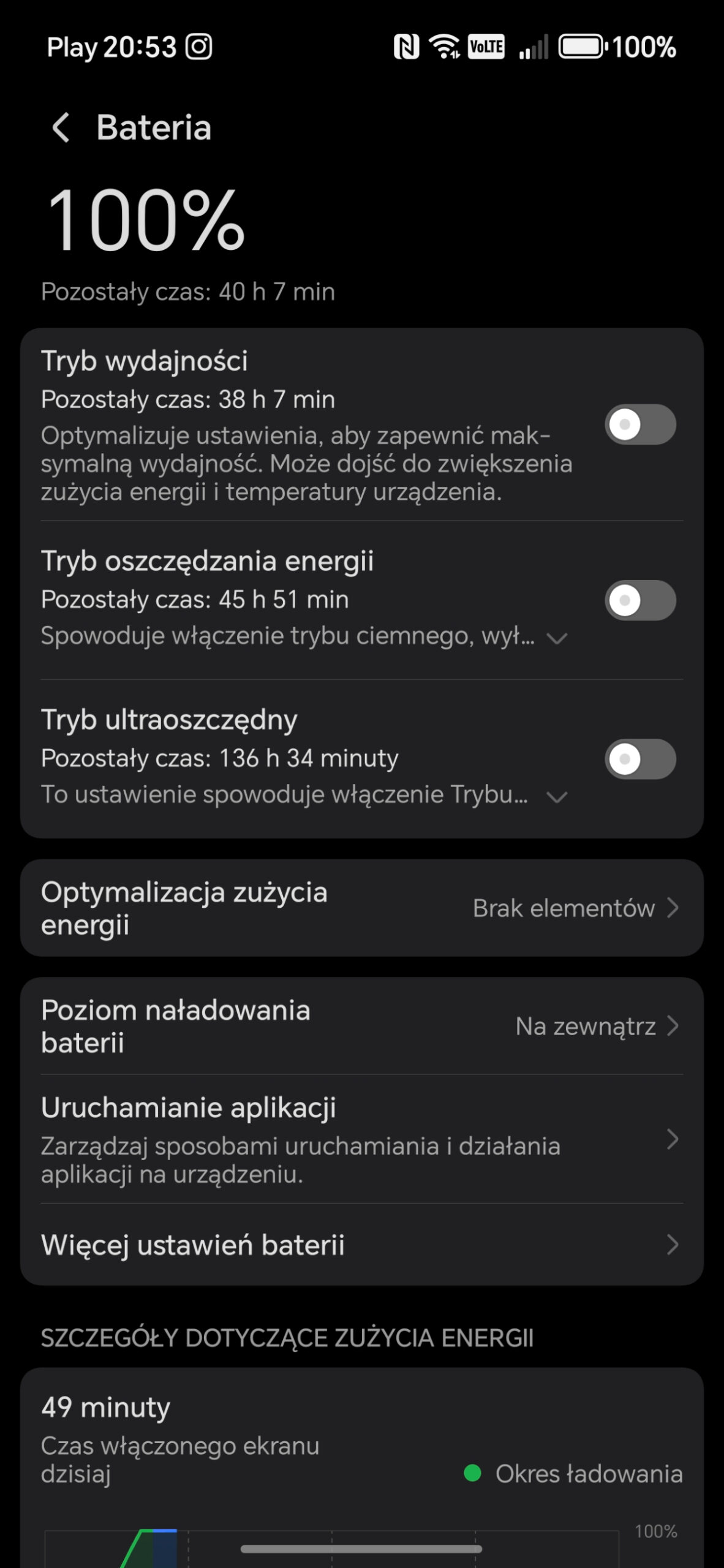
Task: Open Optymalizacja zużycia energii
Action: coord(361,908)
